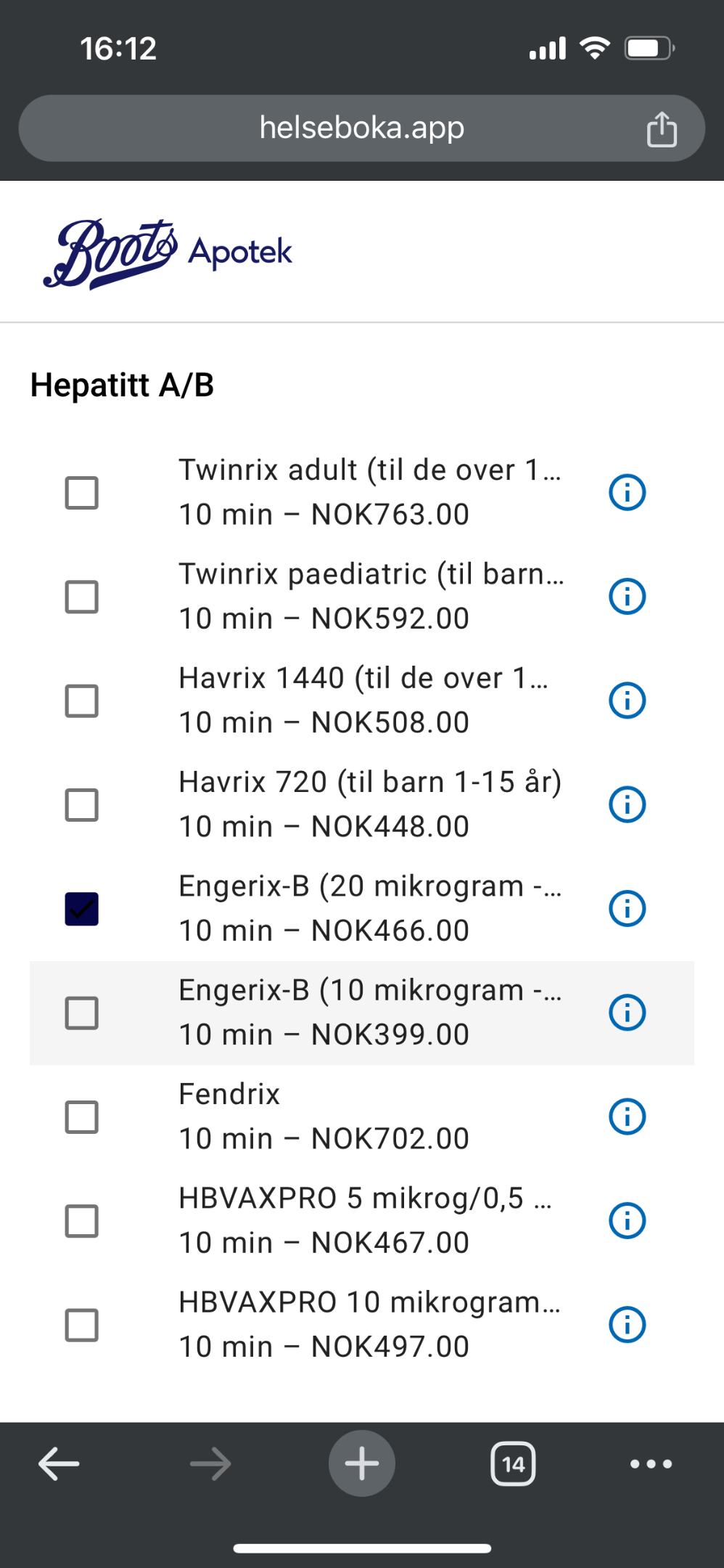
Task: Open info for HBVAXPRO 10 mikrogram
Action: click(627, 1325)
